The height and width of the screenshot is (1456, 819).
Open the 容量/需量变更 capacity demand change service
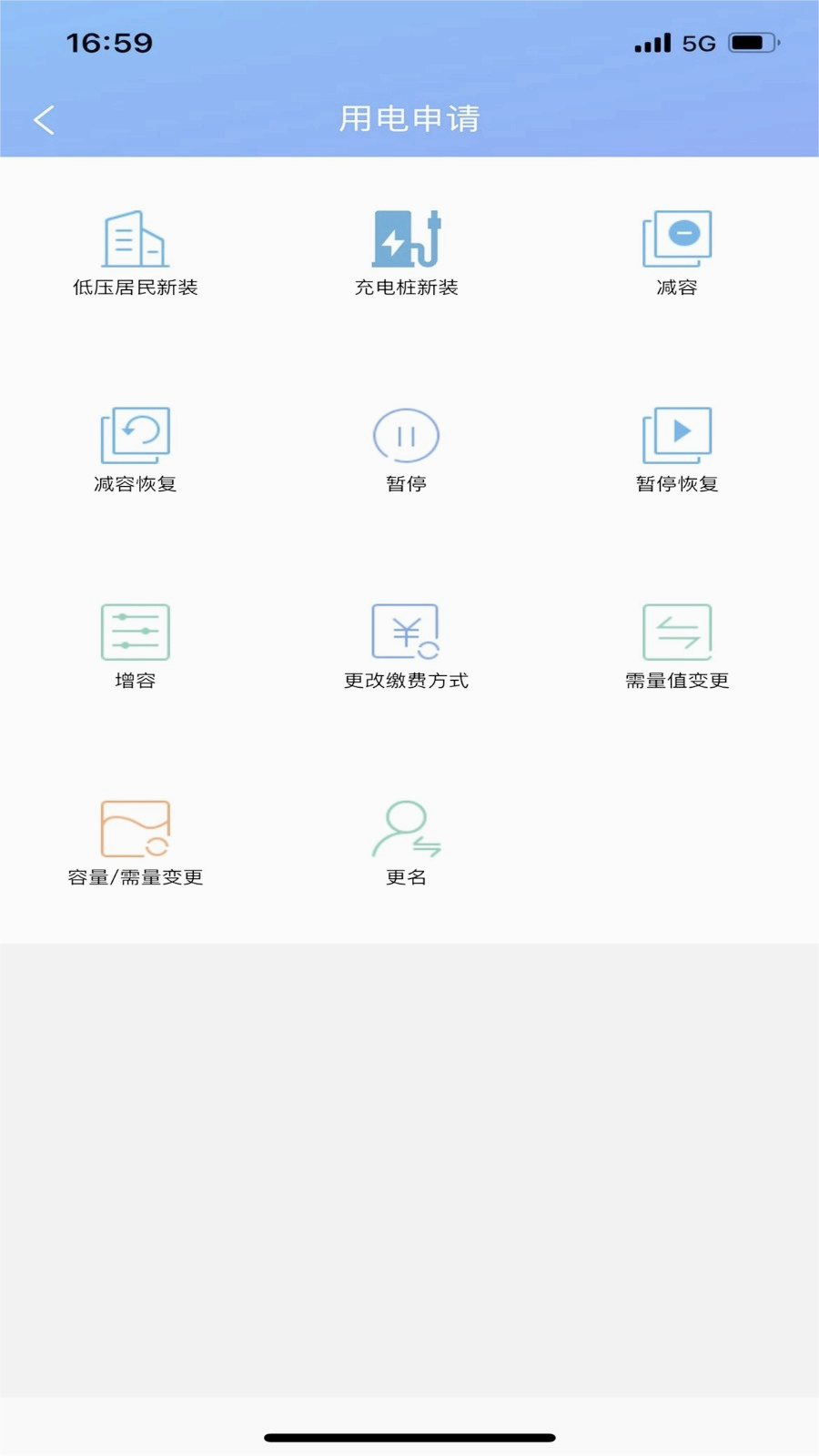(x=135, y=827)
